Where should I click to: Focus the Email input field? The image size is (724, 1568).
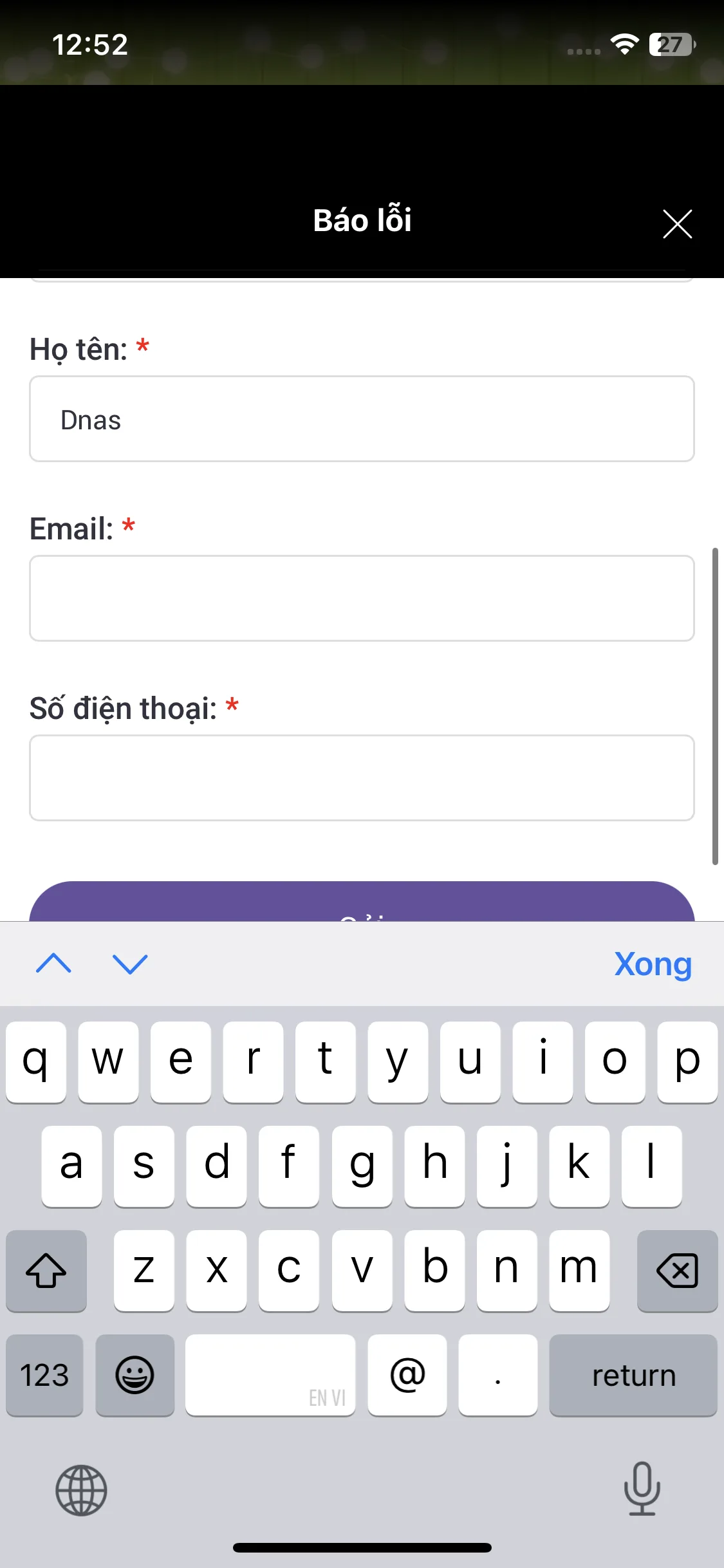pyautogui.click(x=362, y=599)
